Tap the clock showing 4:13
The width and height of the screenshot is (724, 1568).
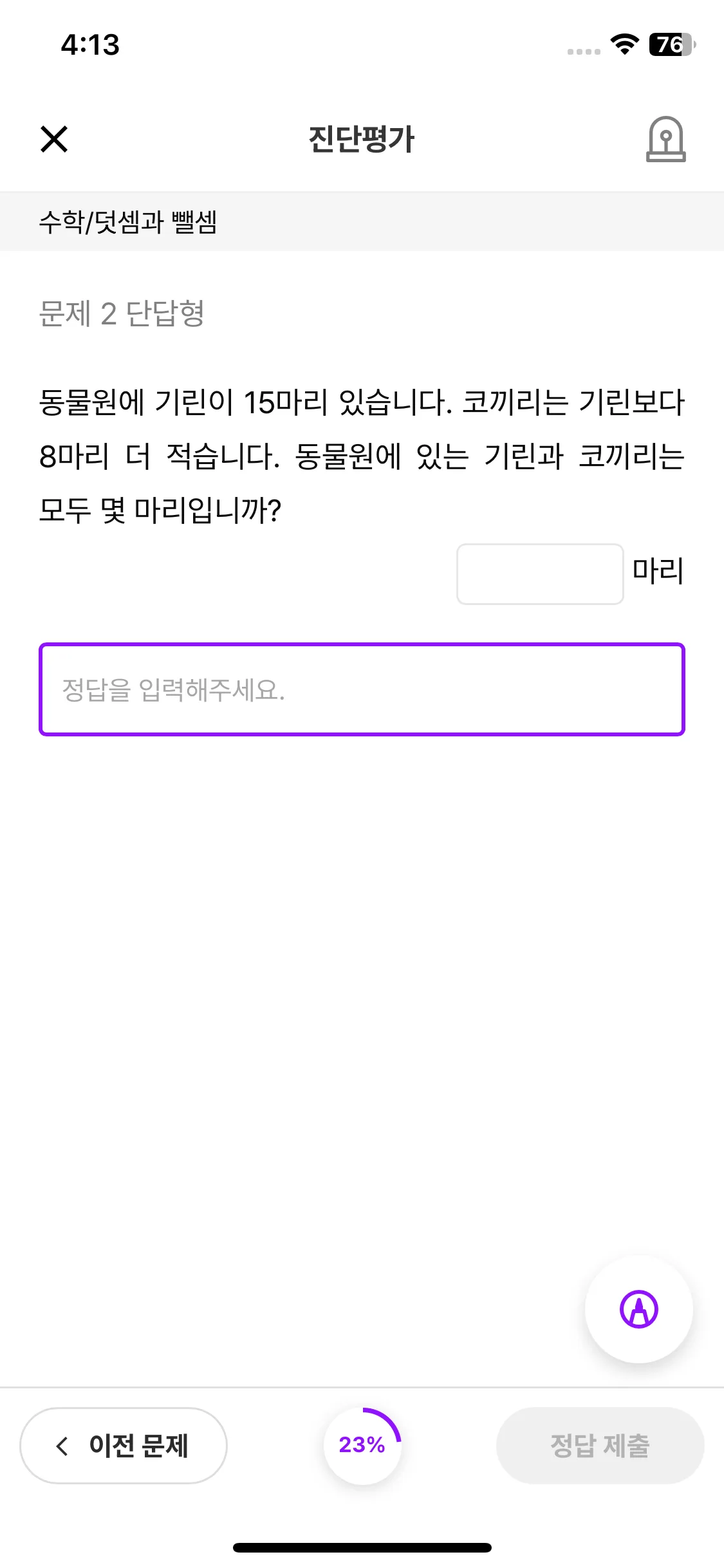[88, 45]
